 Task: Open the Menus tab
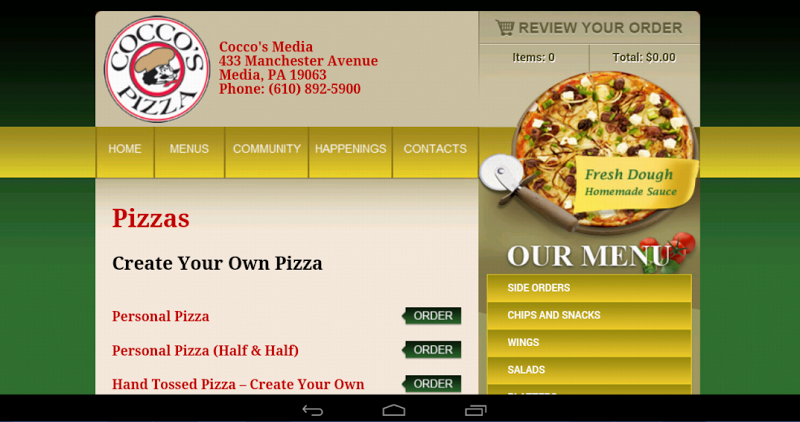click(x=189, y=149)
